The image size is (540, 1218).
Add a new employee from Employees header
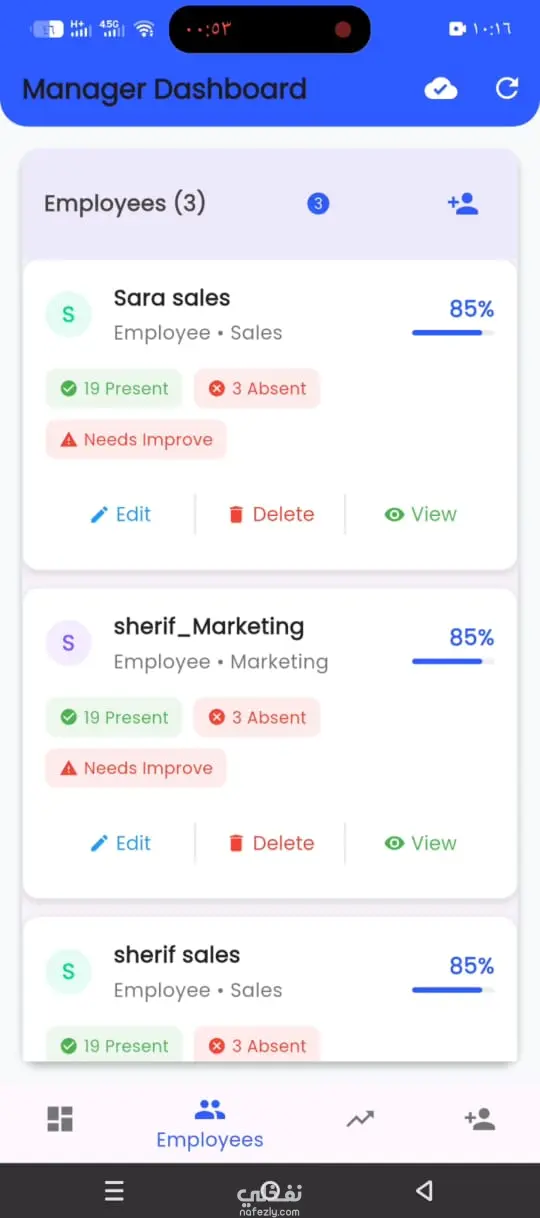[463, 204]
